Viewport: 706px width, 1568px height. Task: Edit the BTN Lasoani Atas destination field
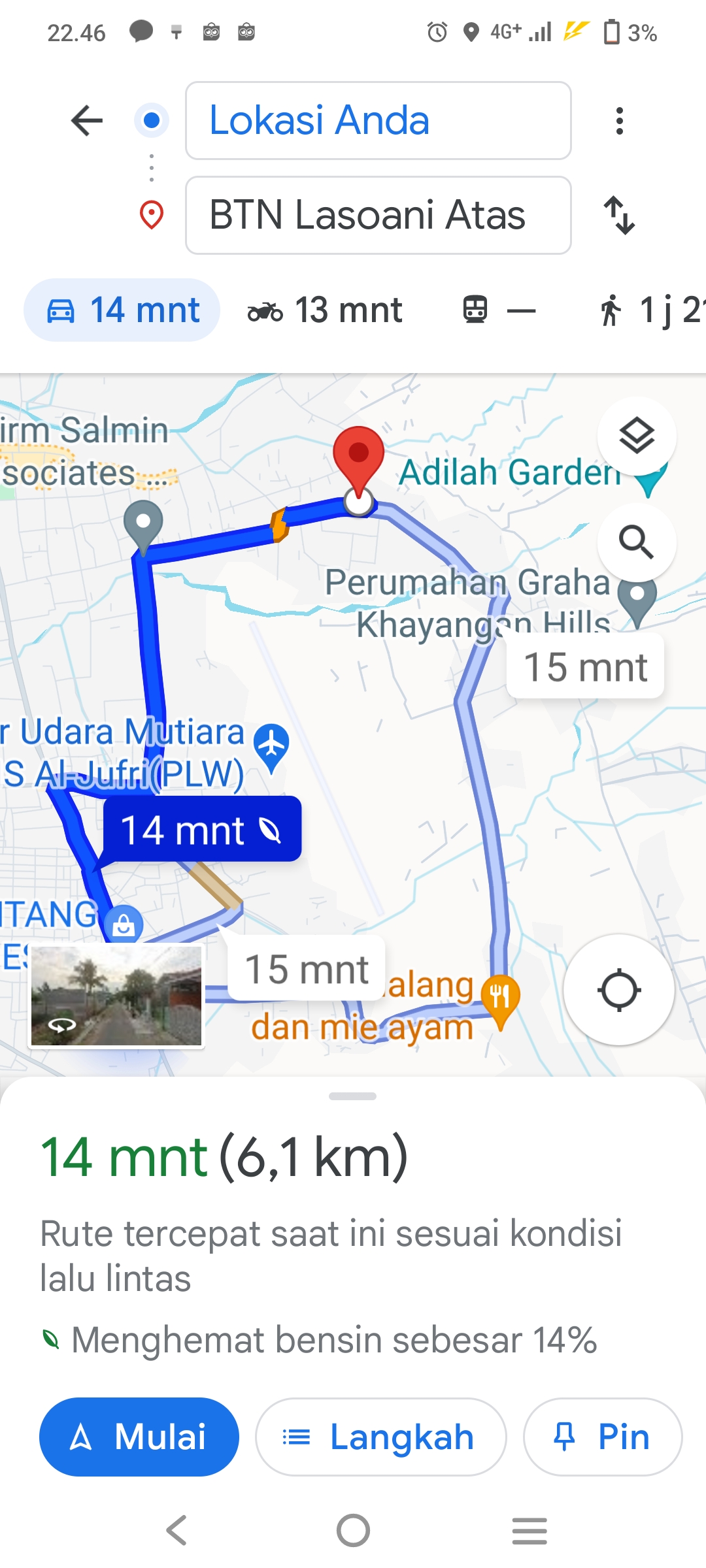point(378,215)
